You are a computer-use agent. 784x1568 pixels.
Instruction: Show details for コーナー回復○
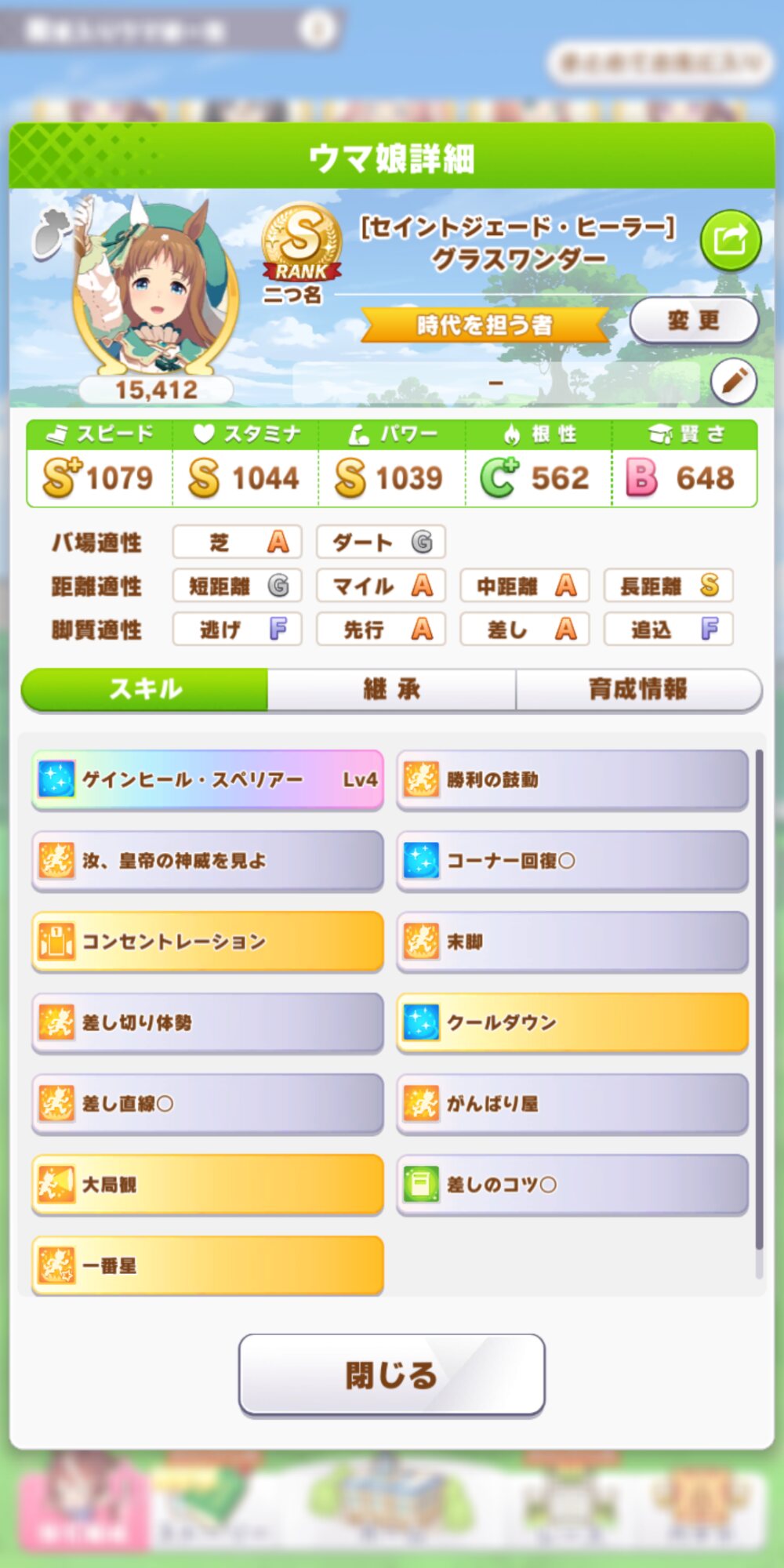(572, 861)
